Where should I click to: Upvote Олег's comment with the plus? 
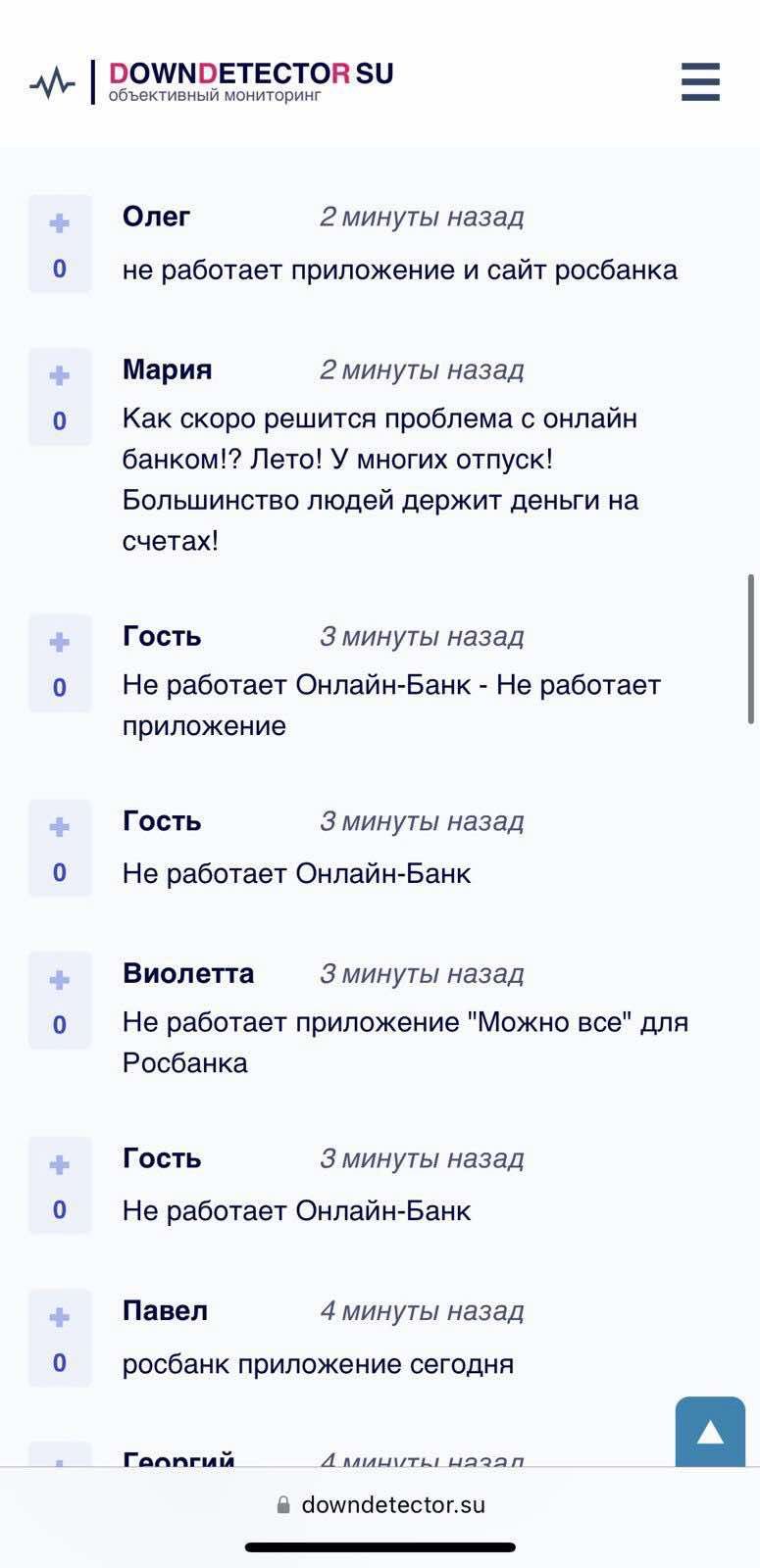(x=60, y=223)
